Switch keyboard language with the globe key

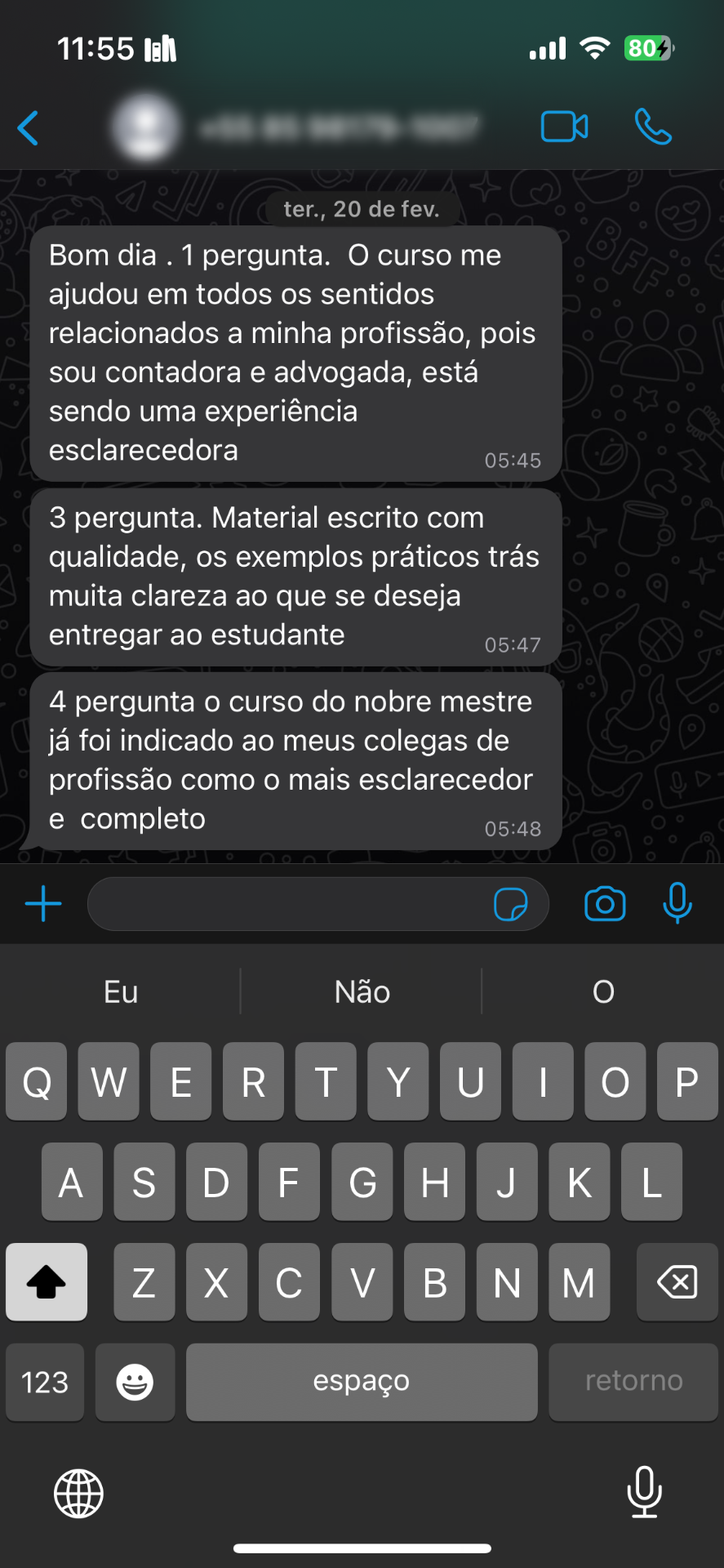[78, 1494]
